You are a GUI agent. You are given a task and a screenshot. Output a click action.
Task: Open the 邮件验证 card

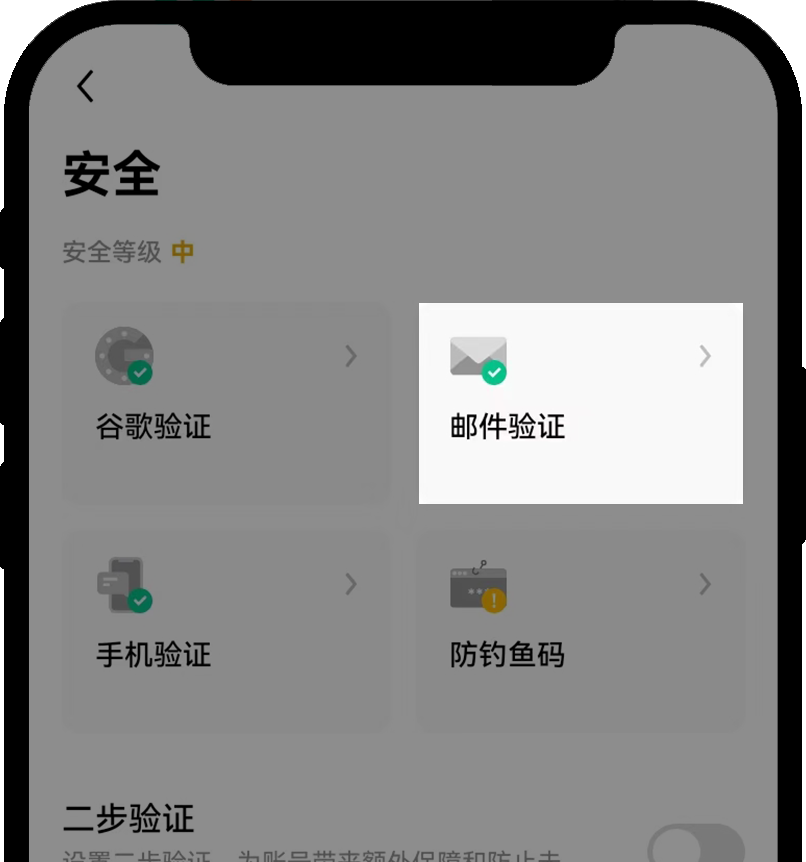pos(580,402)
